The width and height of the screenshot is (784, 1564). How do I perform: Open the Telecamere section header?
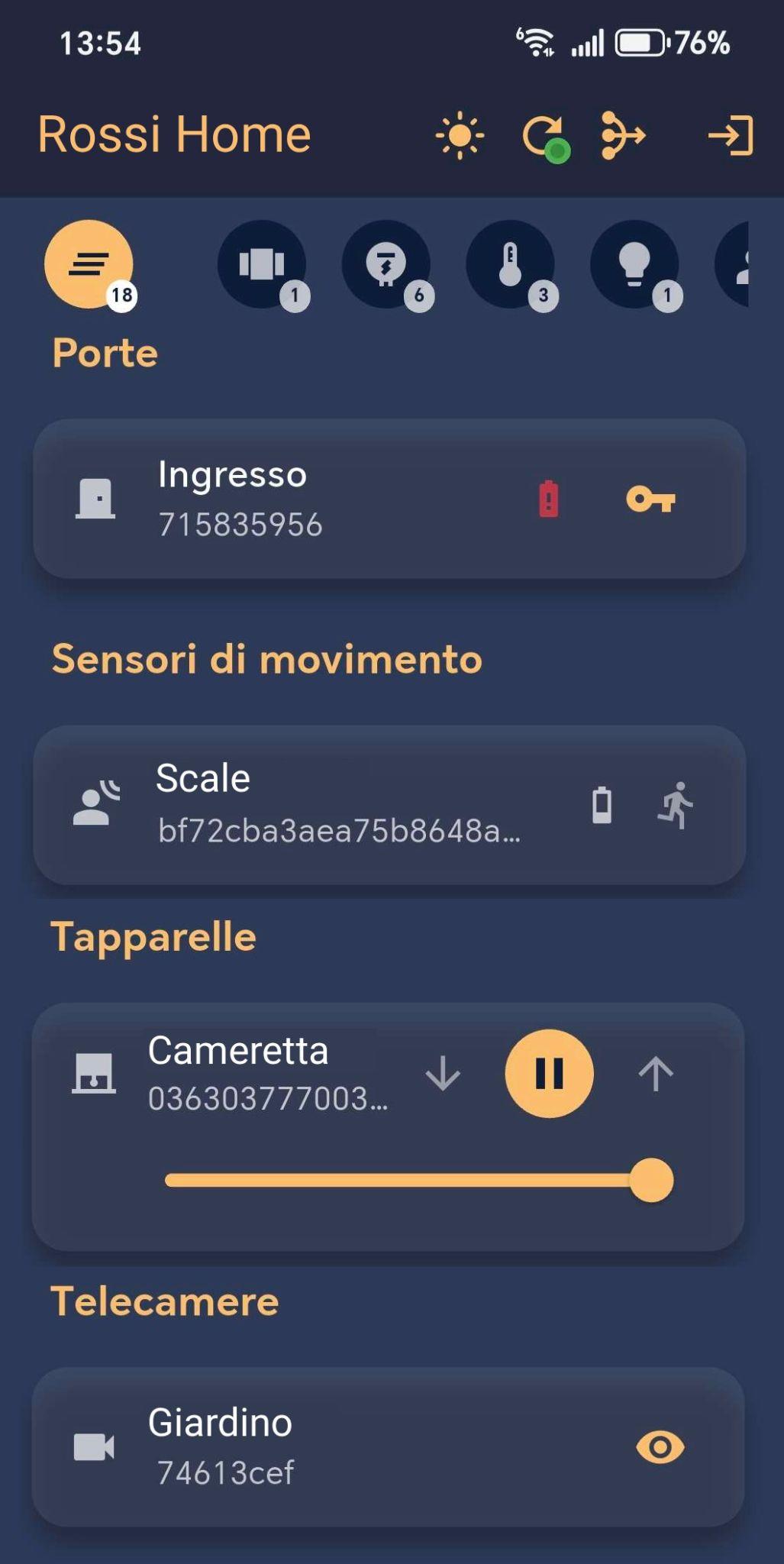[x=165, y=1301]
